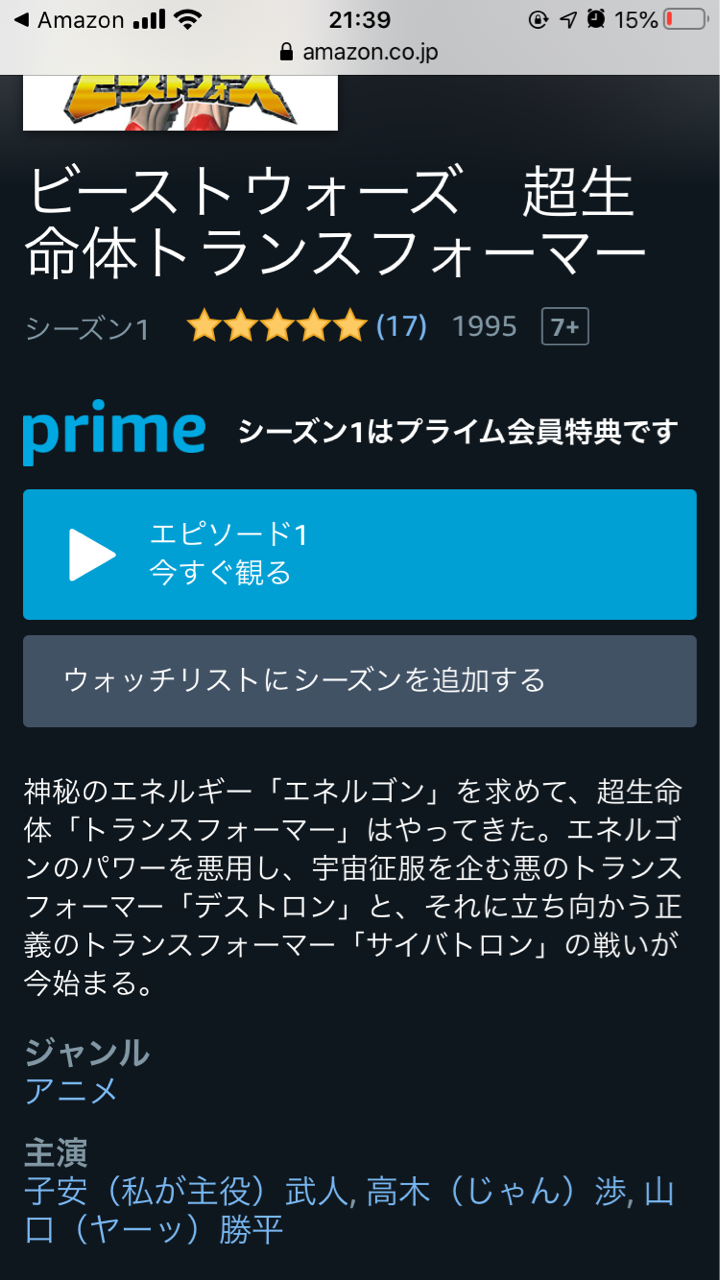Open the アニメ genre link
The image size is (720, 1280).
coord(71,1090)
